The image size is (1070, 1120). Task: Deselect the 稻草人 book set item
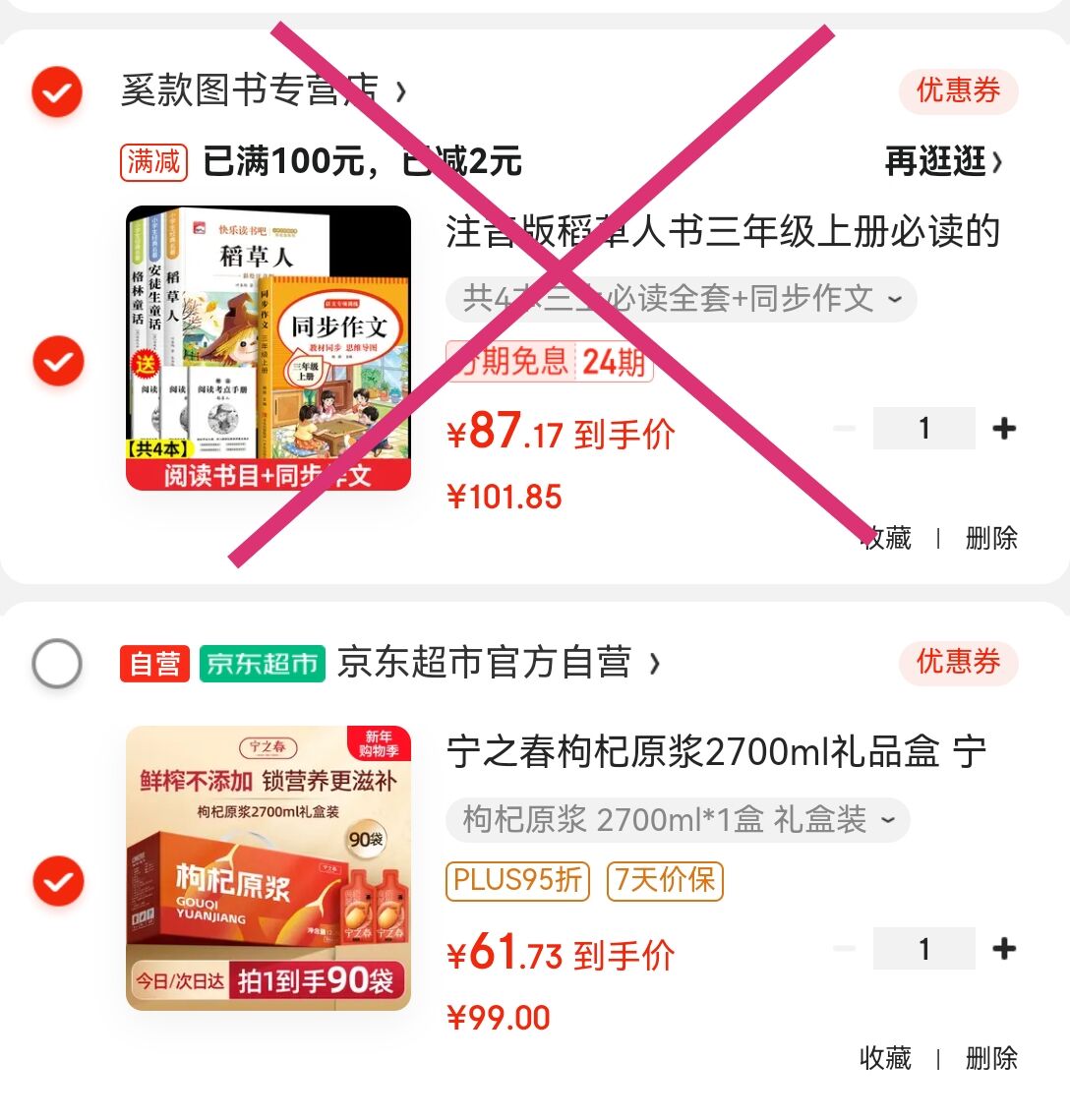coord(58,361)
